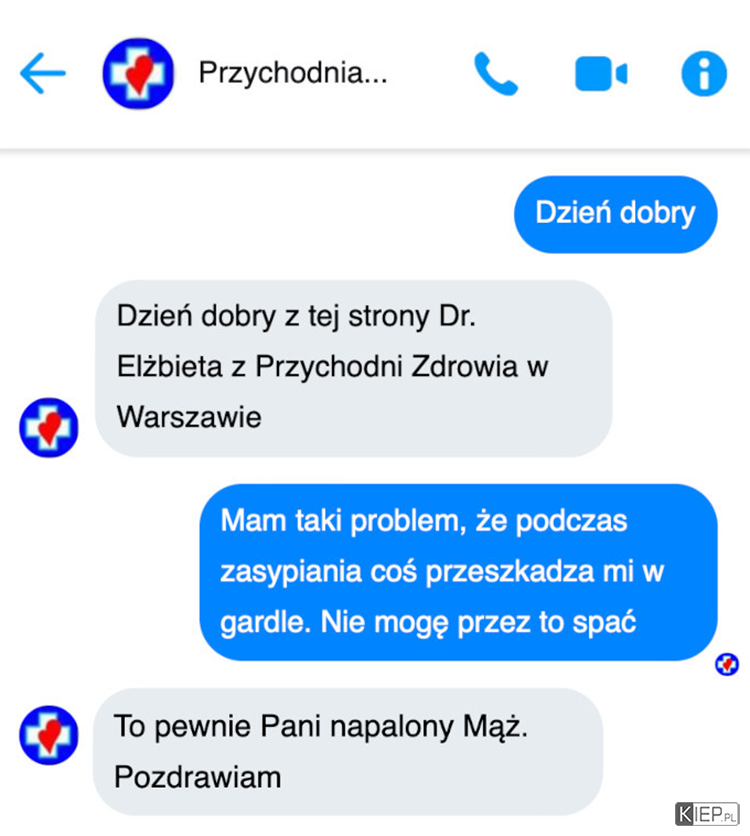The height and width of the screenshot is (836, 750).
Task: Start a voice call with Przychodnia
Action: coord(496,73)
